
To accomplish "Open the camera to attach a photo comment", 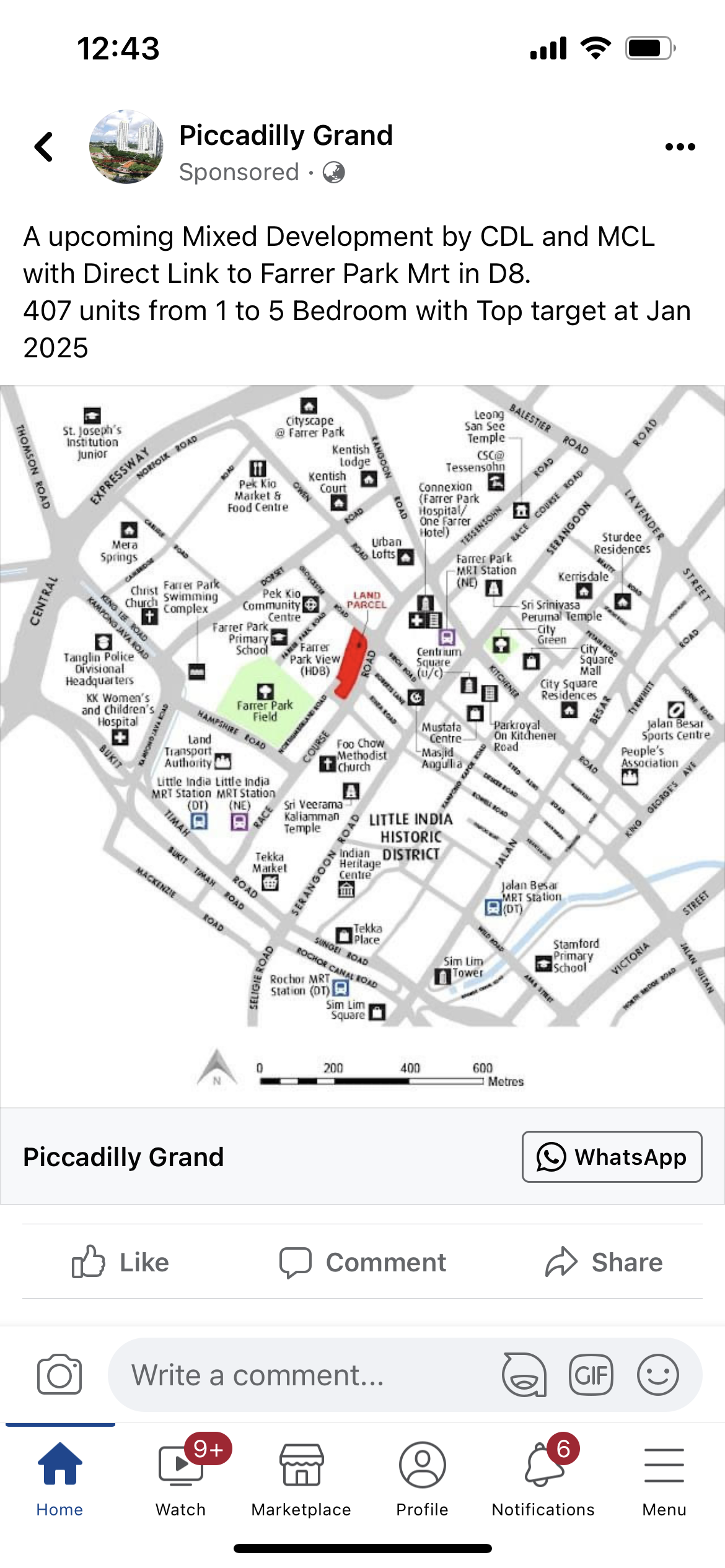I will (59, 1375).
